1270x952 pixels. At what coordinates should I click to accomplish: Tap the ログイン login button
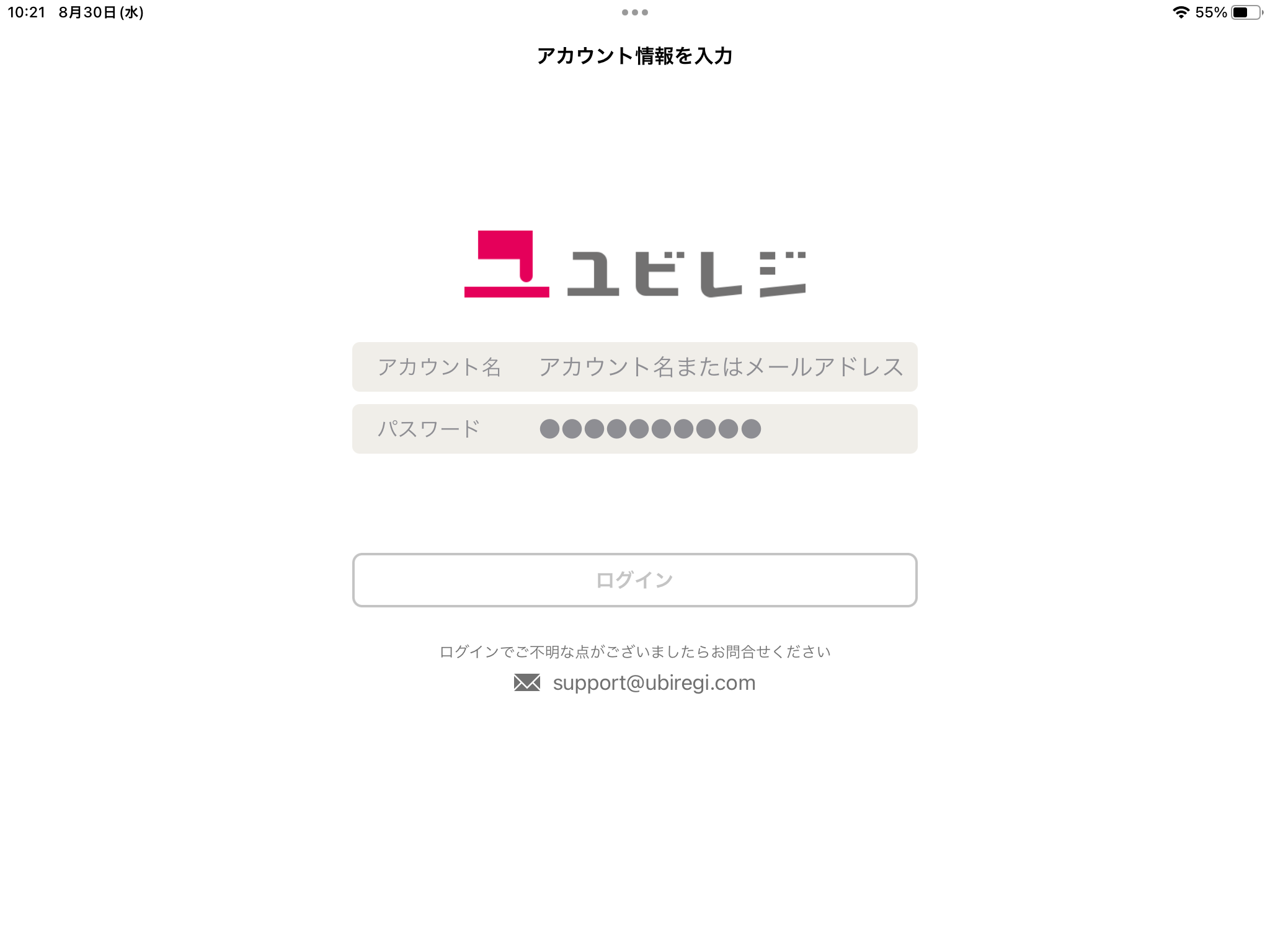[634, 580]
